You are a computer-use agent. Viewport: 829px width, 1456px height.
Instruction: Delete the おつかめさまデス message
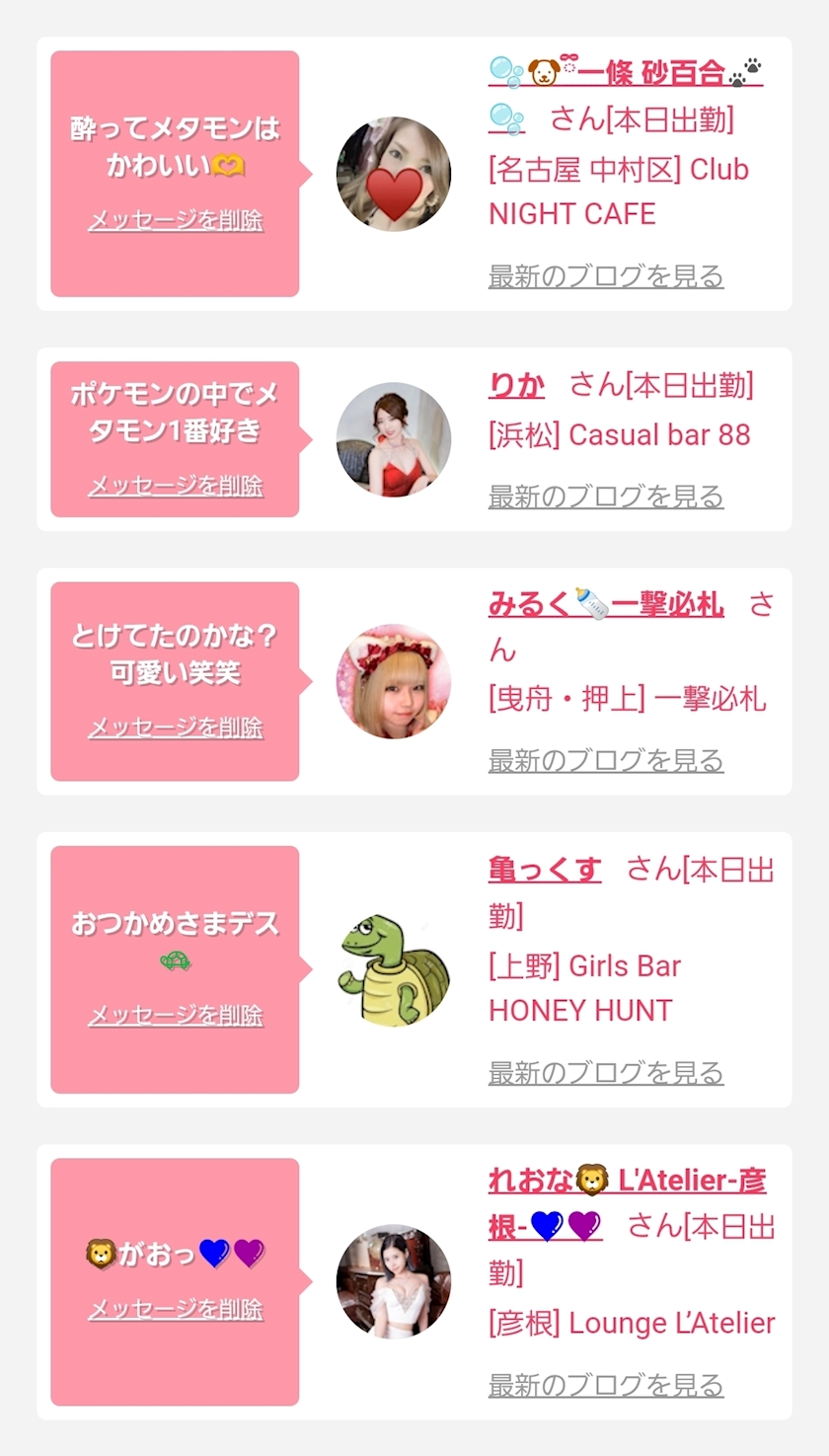(x=176, y=1015)
